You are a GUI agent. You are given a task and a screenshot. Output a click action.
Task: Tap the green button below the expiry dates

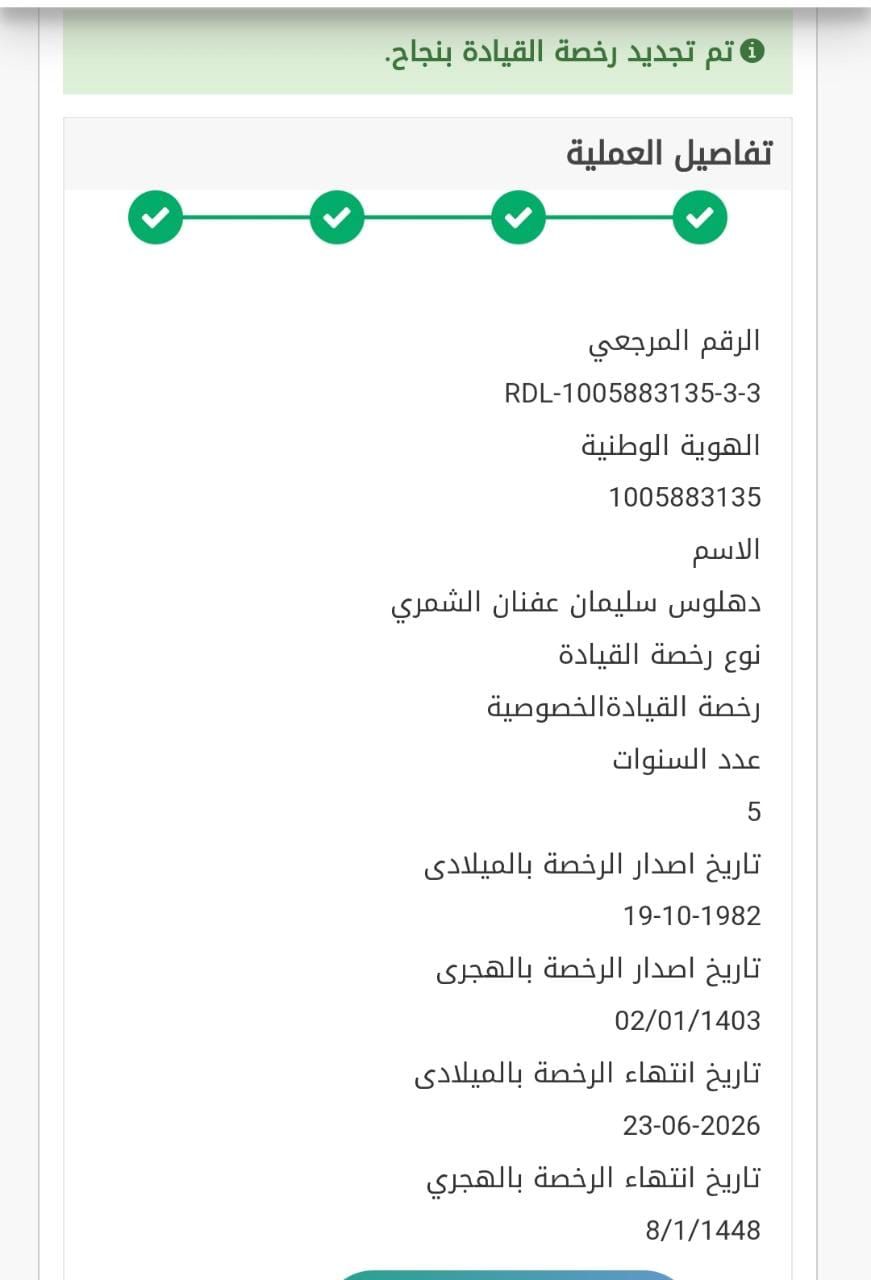(510, 1274)
